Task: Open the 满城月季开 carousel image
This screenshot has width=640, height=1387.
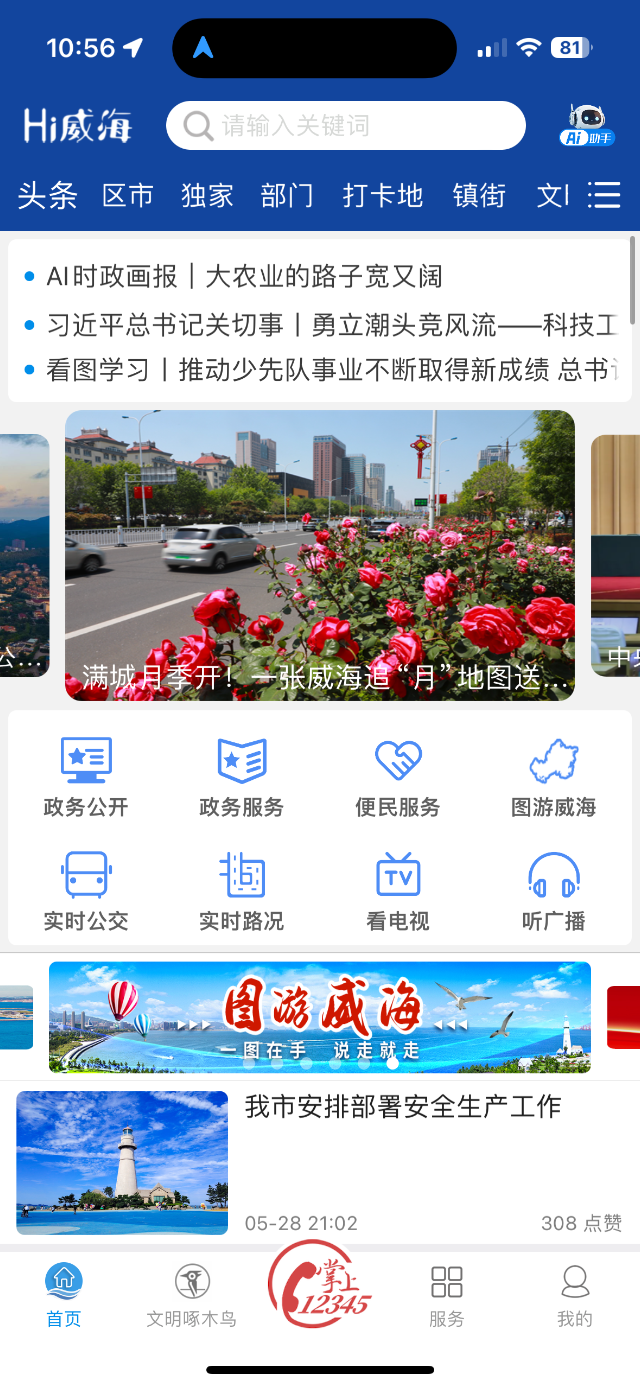Action: 320,555
